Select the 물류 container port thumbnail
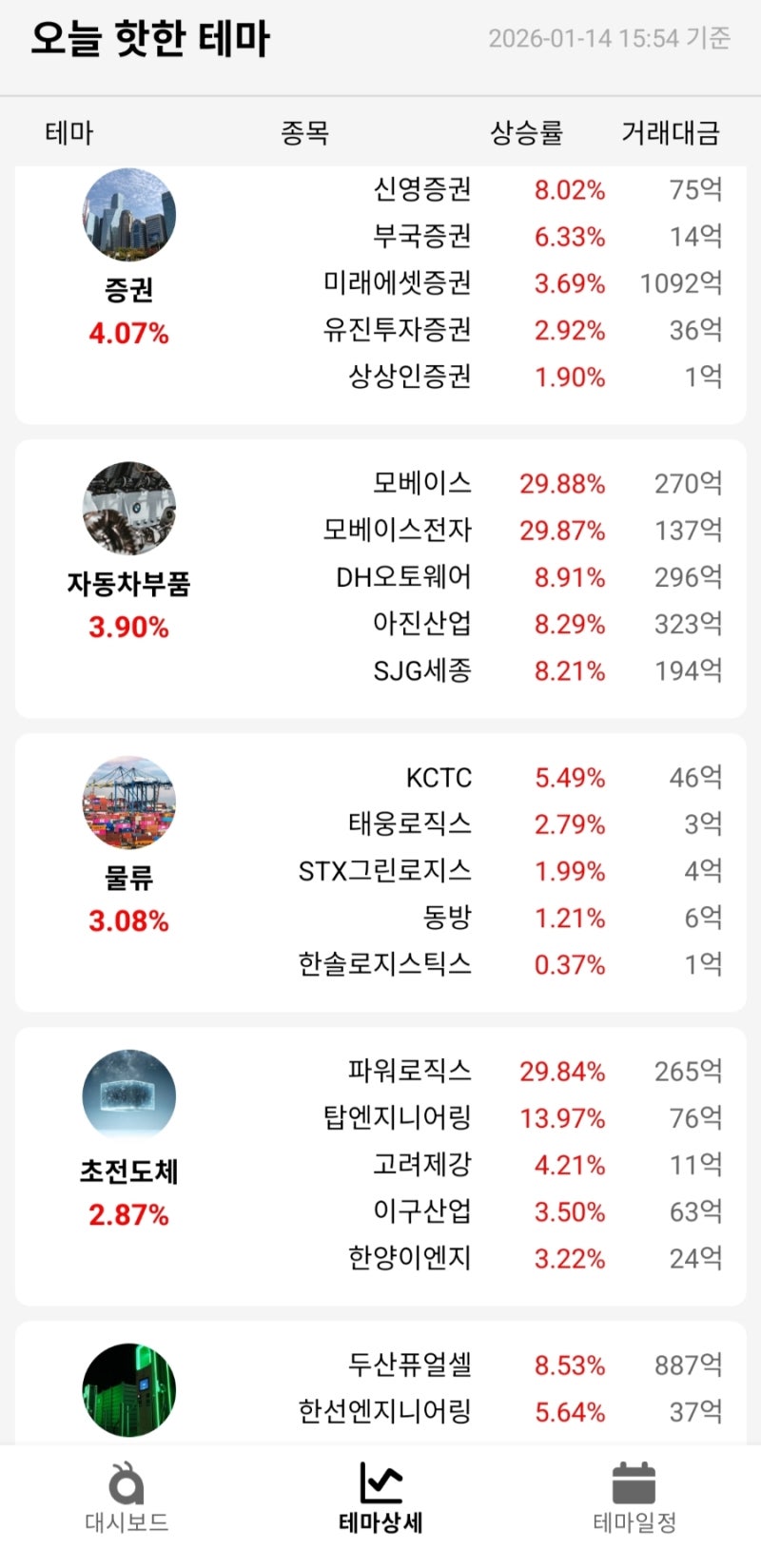 point(128,802)
